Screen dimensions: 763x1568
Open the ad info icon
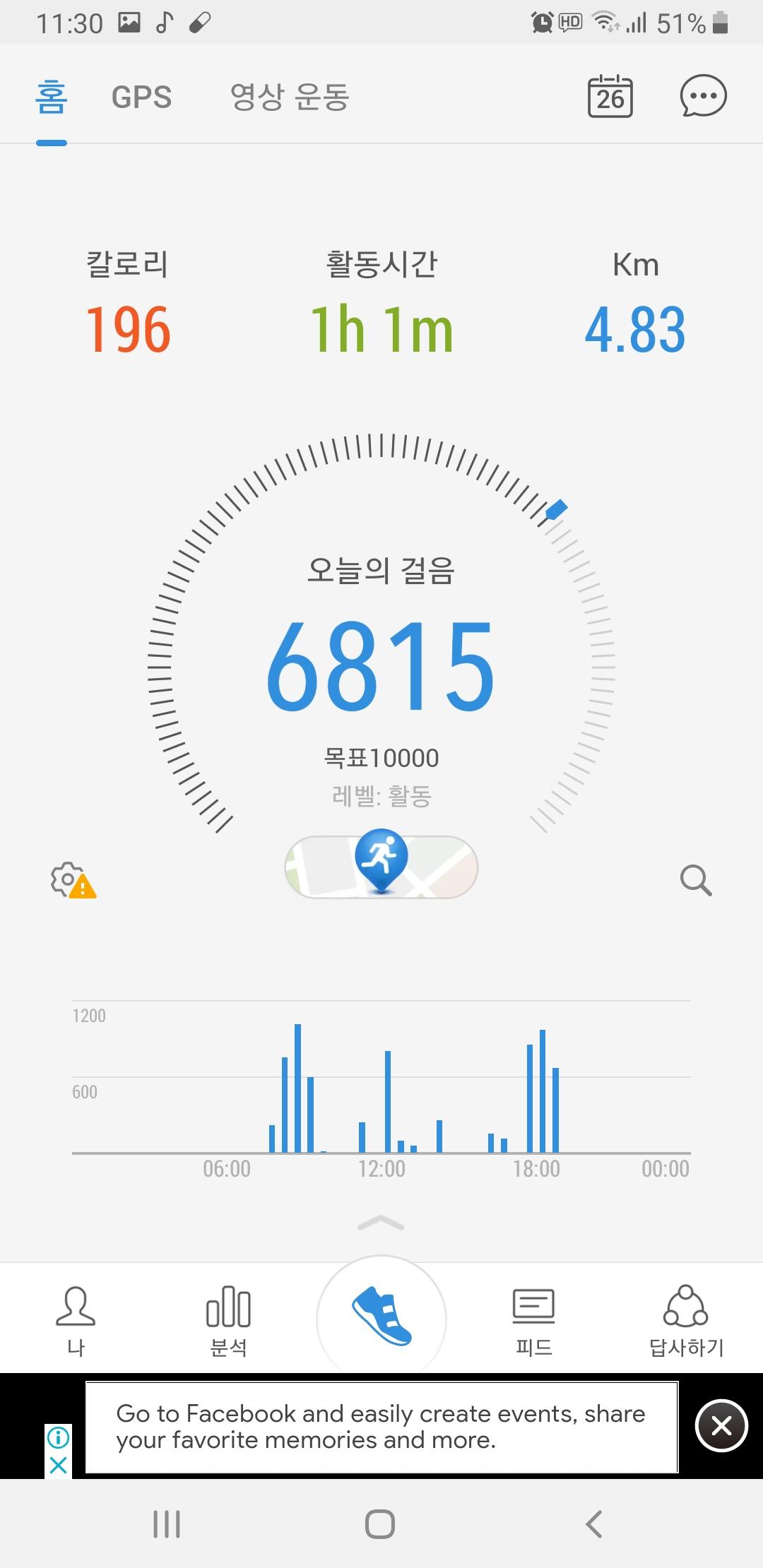click(x=58, y=1436)
